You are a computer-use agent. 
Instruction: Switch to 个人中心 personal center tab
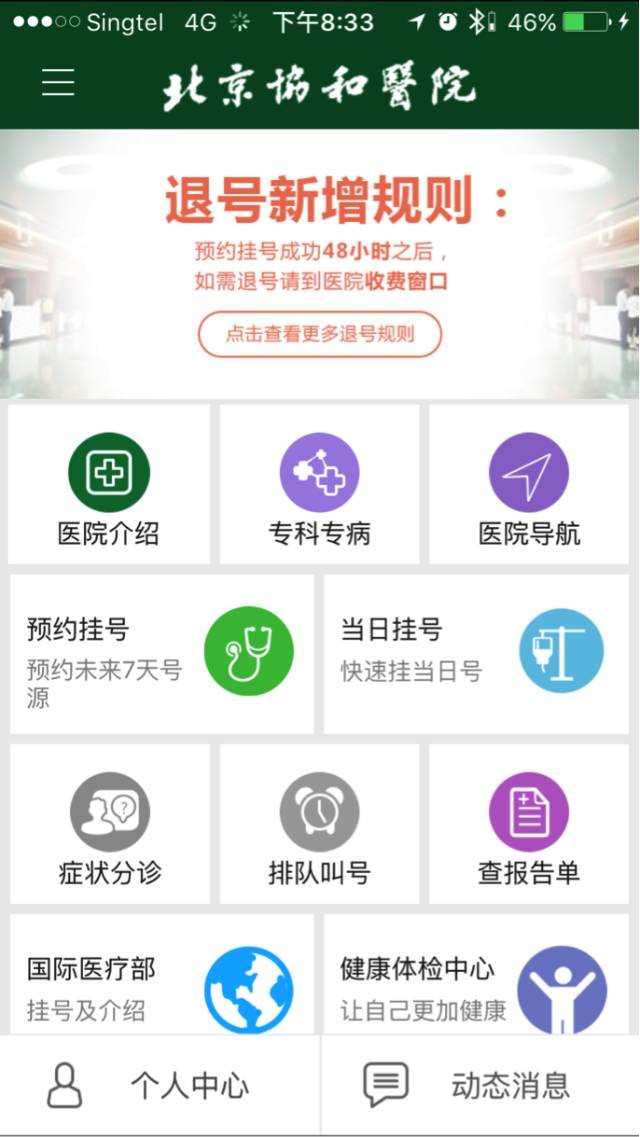160,1086
